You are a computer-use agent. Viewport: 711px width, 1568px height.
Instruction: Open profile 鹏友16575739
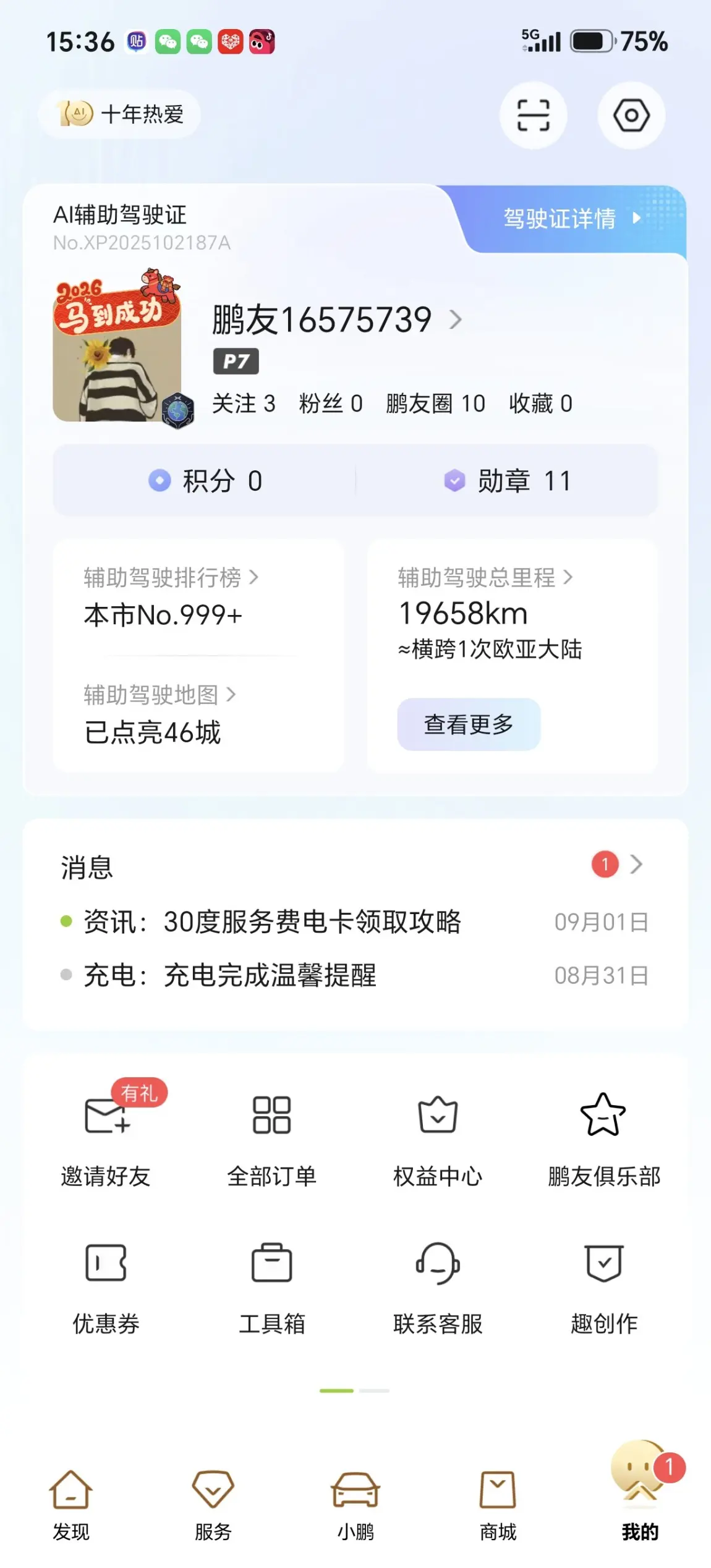click(x=337, y=320)
